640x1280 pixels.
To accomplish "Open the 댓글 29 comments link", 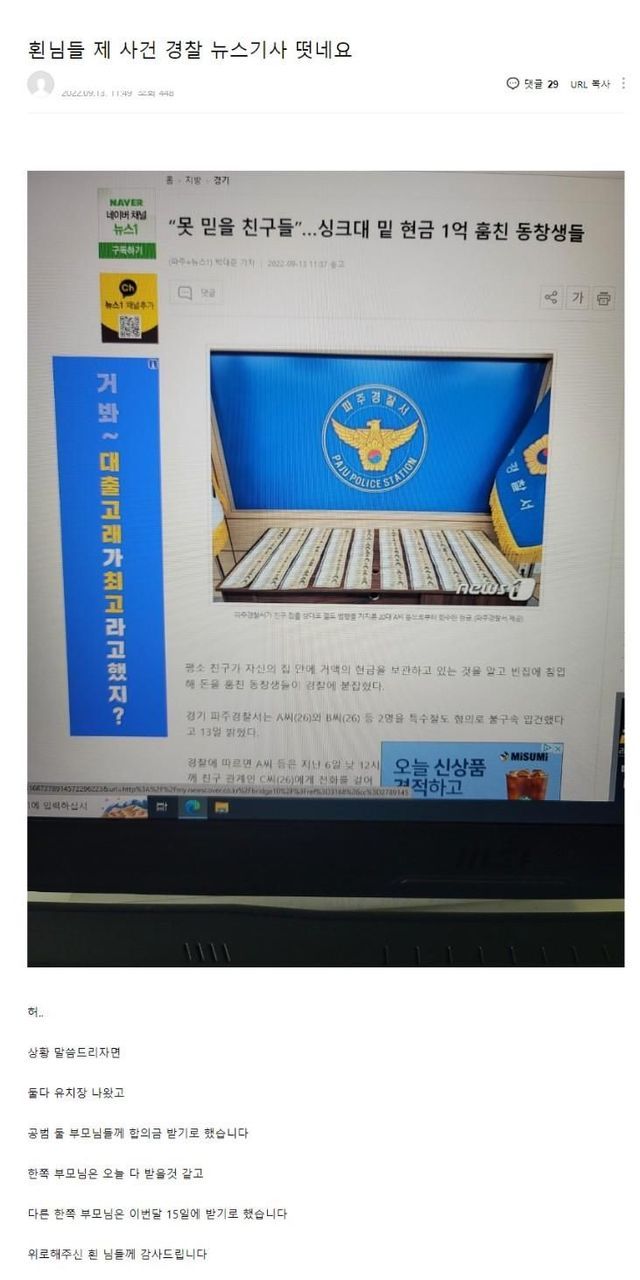I will 533,84.
